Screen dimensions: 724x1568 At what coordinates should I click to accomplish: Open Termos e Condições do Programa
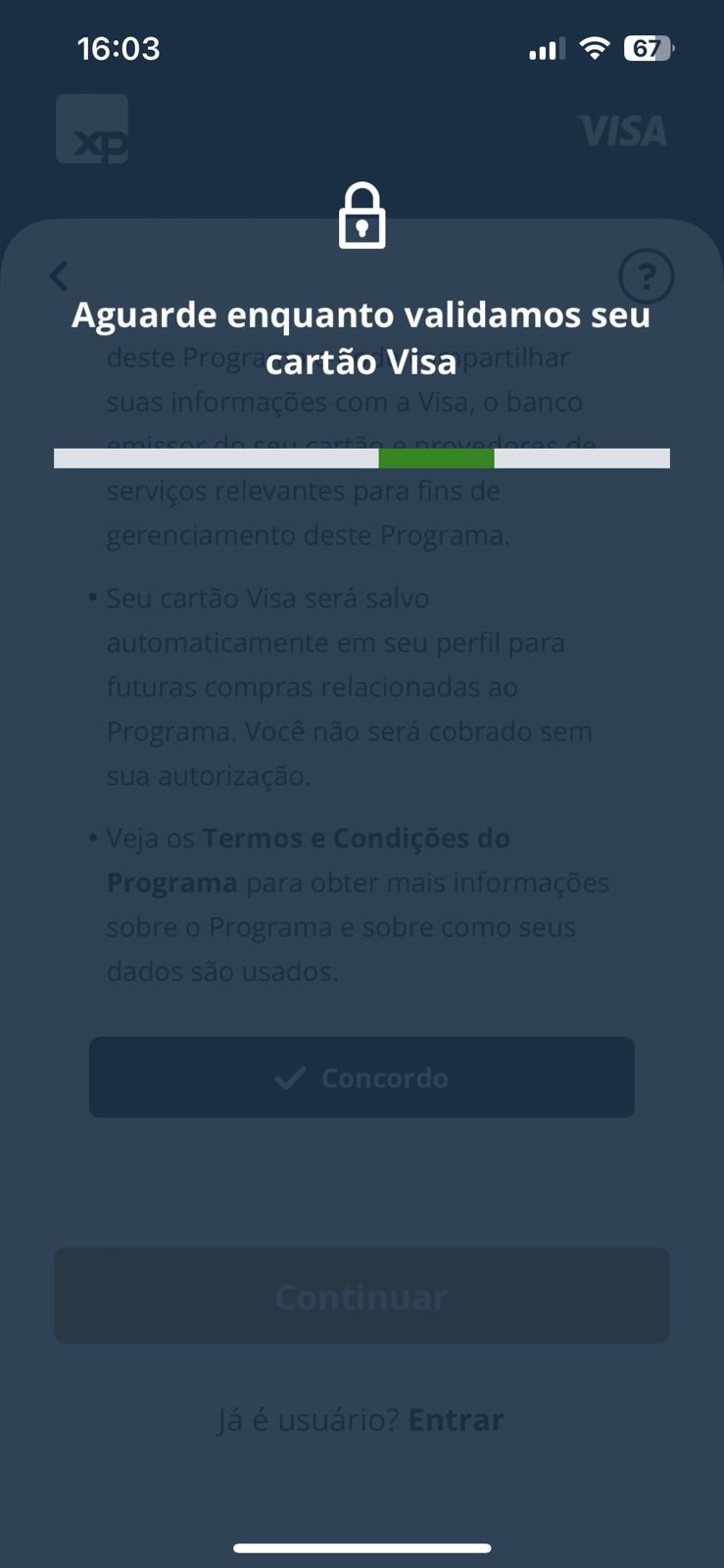click(x=309, y=860)
